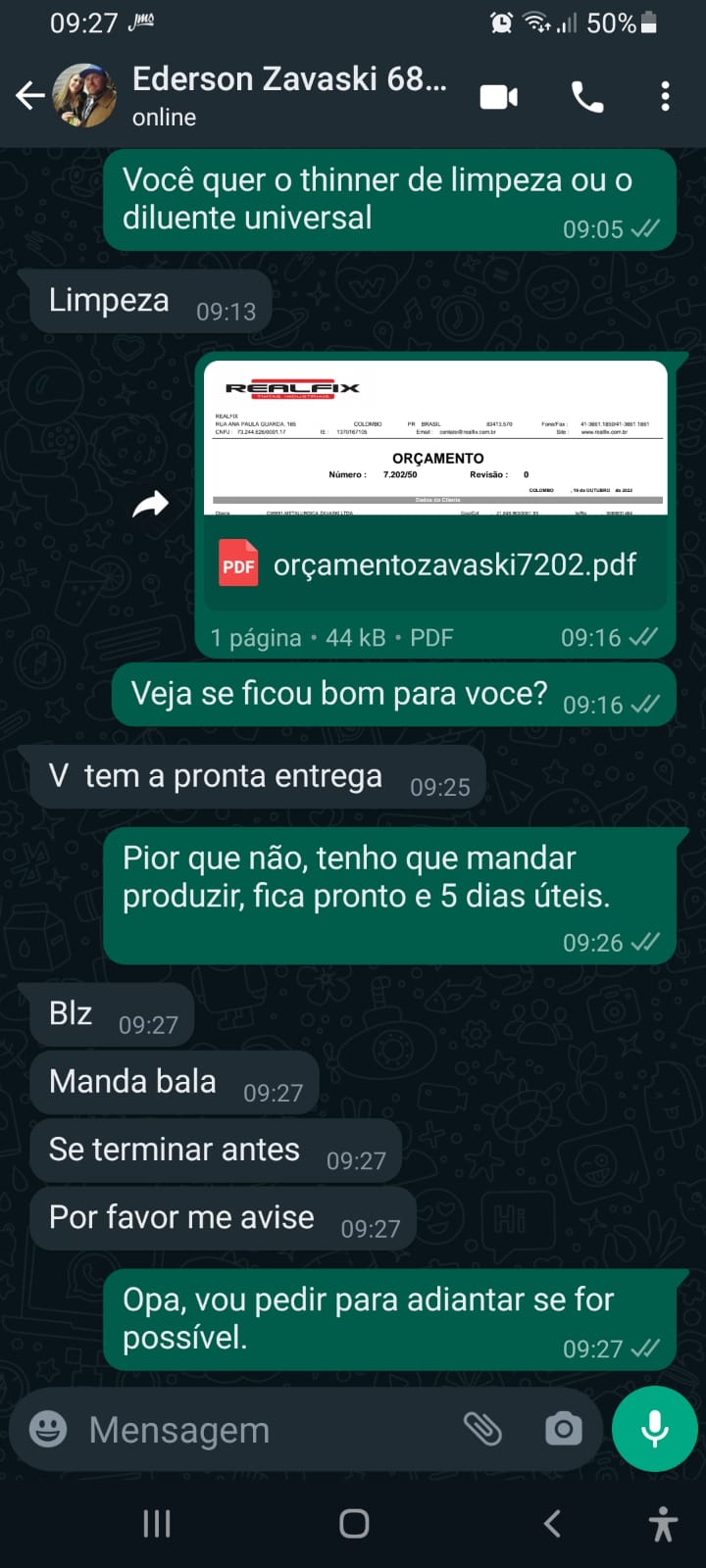Show recent apps
Image resolution: width=706 pixels, height=1568 pixels.
coord(157,1523)
